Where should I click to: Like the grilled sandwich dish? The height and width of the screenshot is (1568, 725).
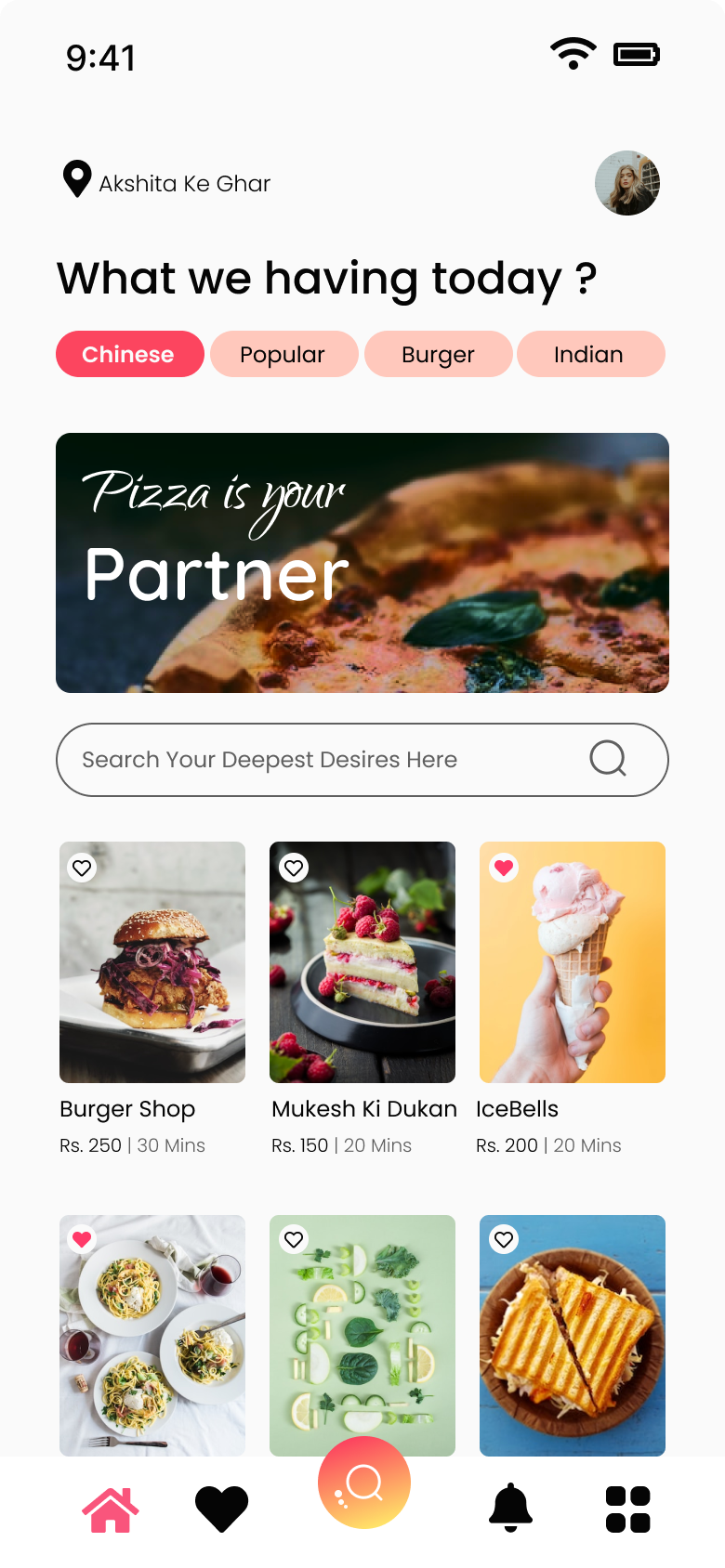[x=504, y=1239]
